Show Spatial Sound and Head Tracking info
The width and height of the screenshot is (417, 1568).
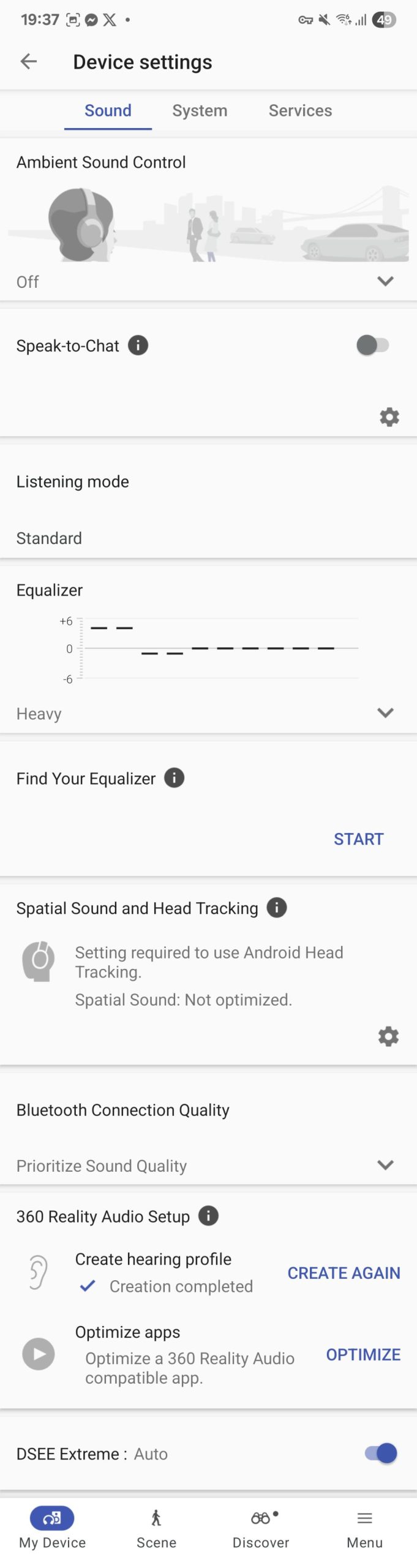(277, 908)
